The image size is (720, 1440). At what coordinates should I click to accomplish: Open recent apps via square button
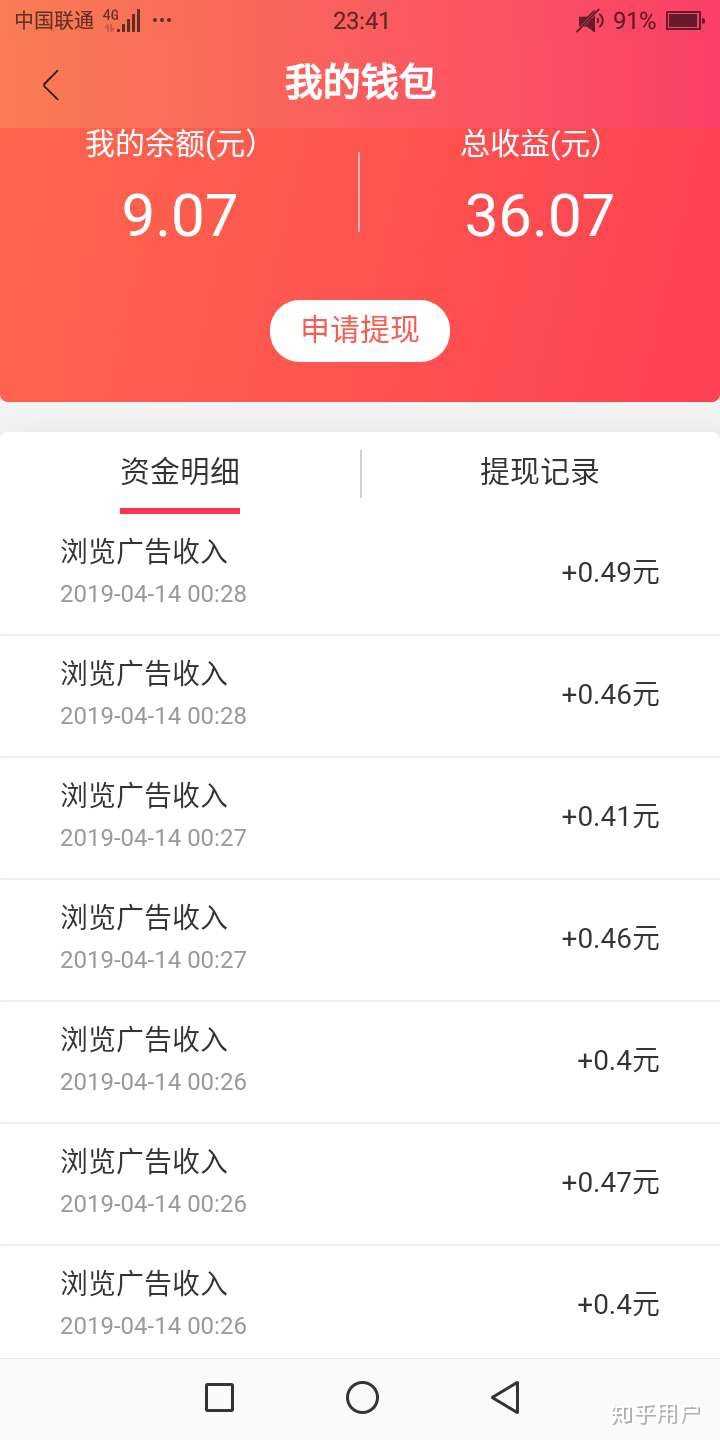[x=219, y=1397]
